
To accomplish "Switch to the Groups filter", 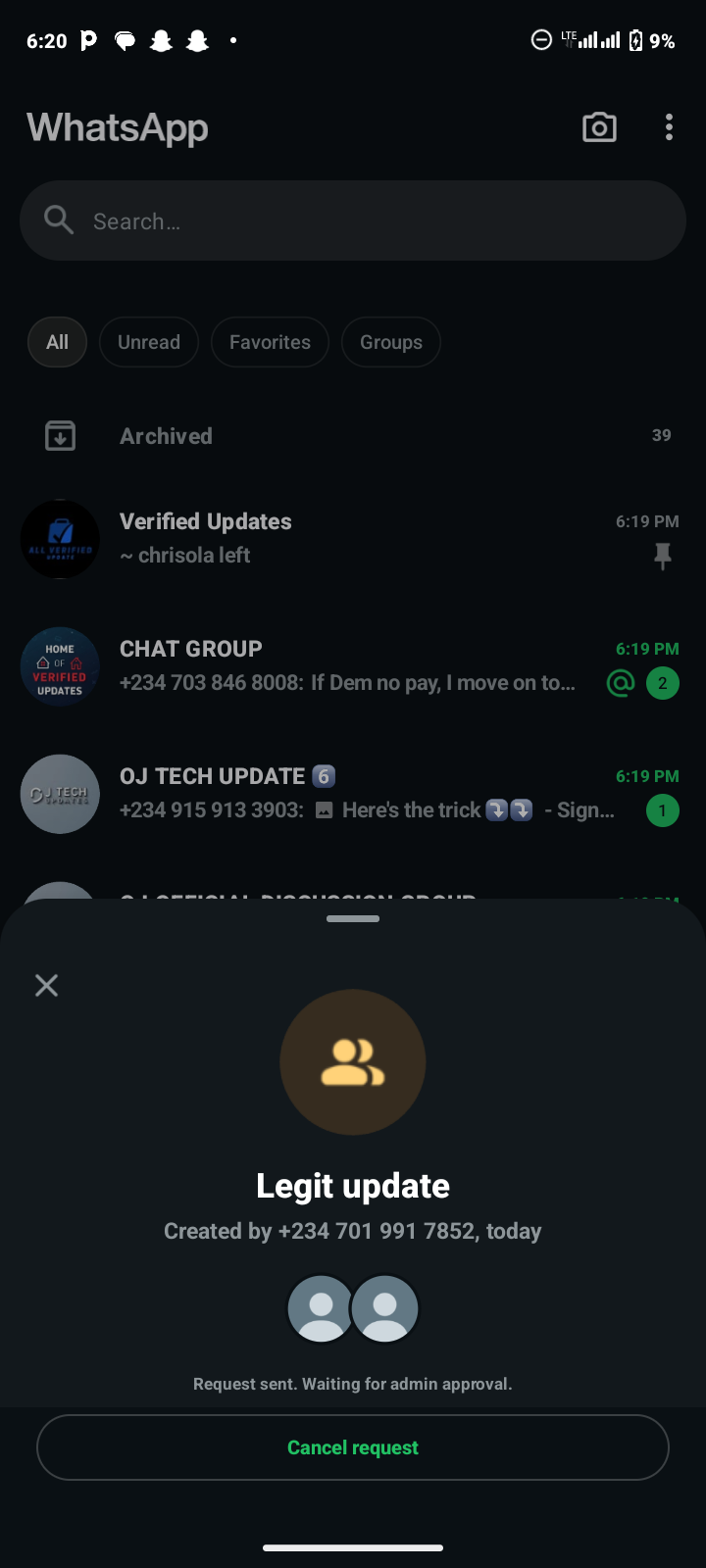I will pyautogui.click(x=390, y=342).
